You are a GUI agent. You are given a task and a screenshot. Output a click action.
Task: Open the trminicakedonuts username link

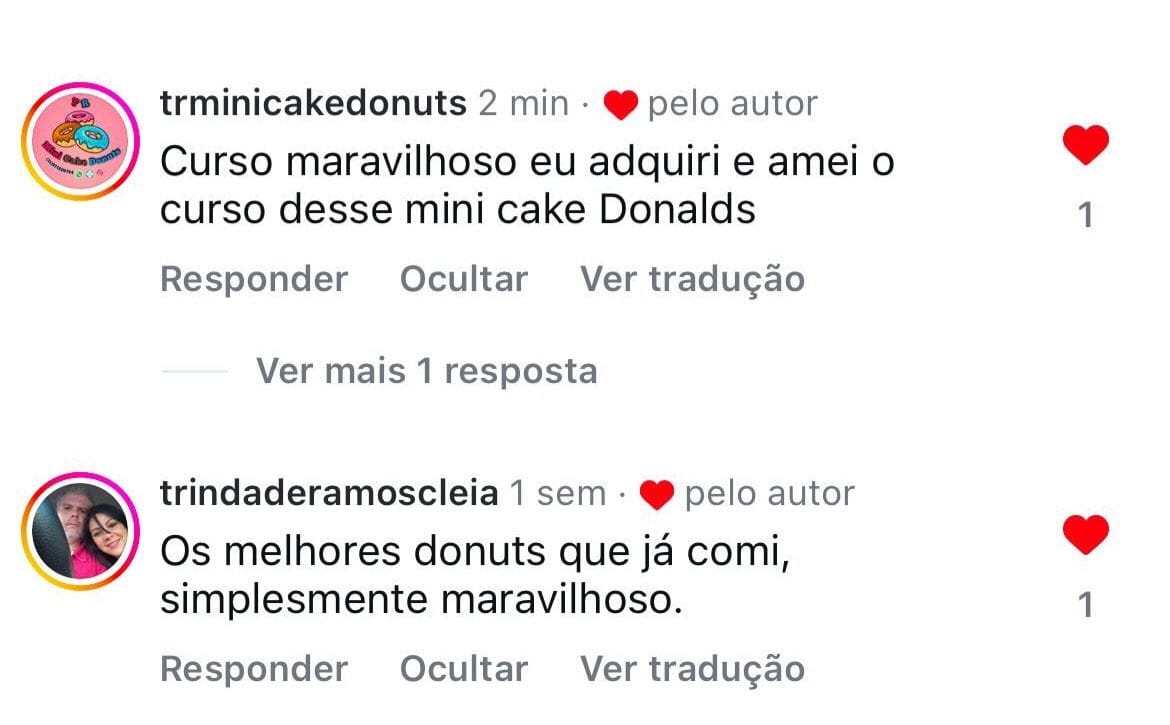[x=313, y=103]
